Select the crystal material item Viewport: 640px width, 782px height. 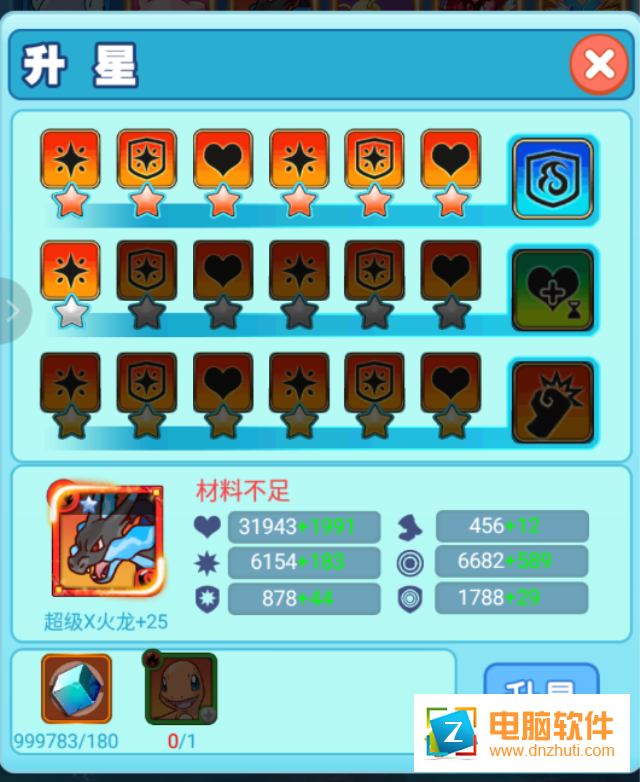(76, 690)
